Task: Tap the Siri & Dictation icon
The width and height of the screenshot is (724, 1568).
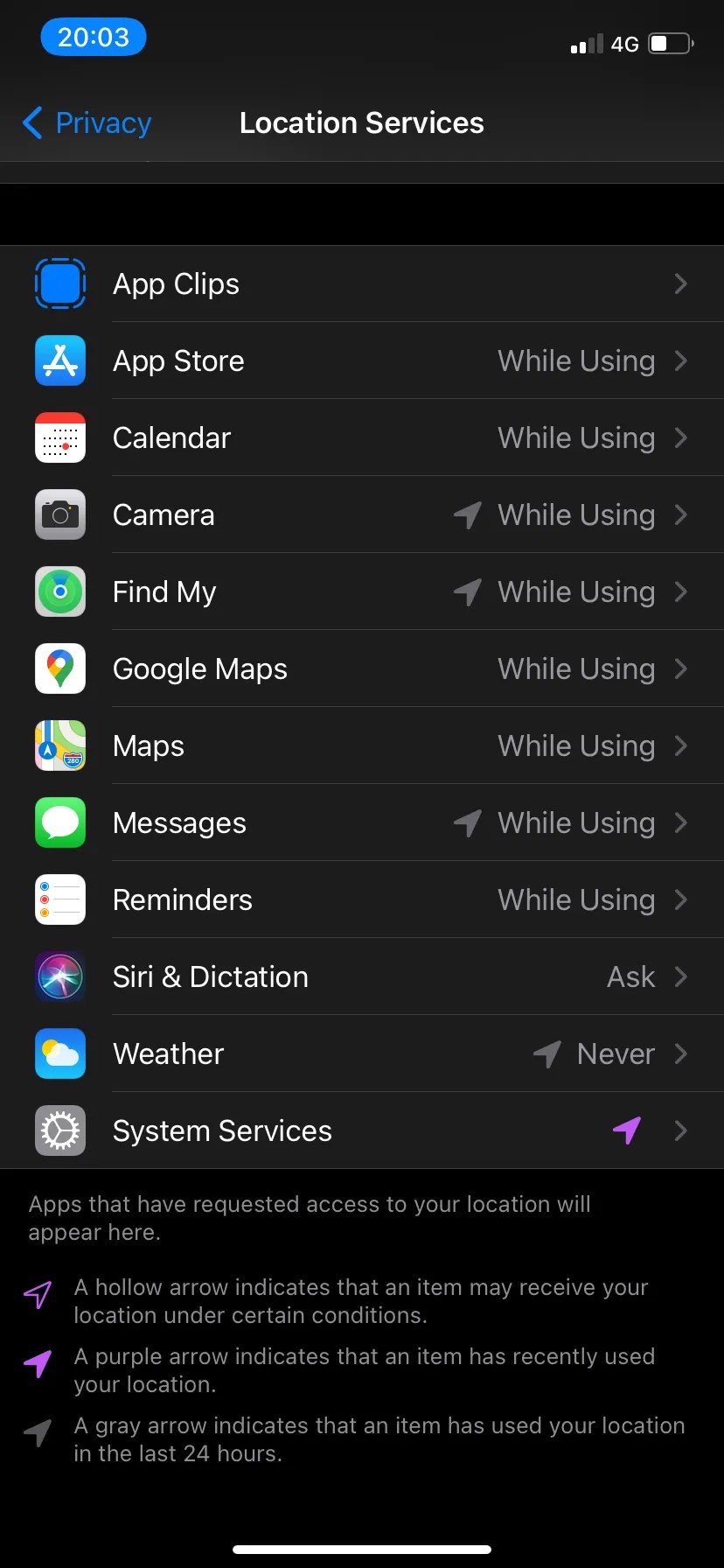Action: point(59,976)
